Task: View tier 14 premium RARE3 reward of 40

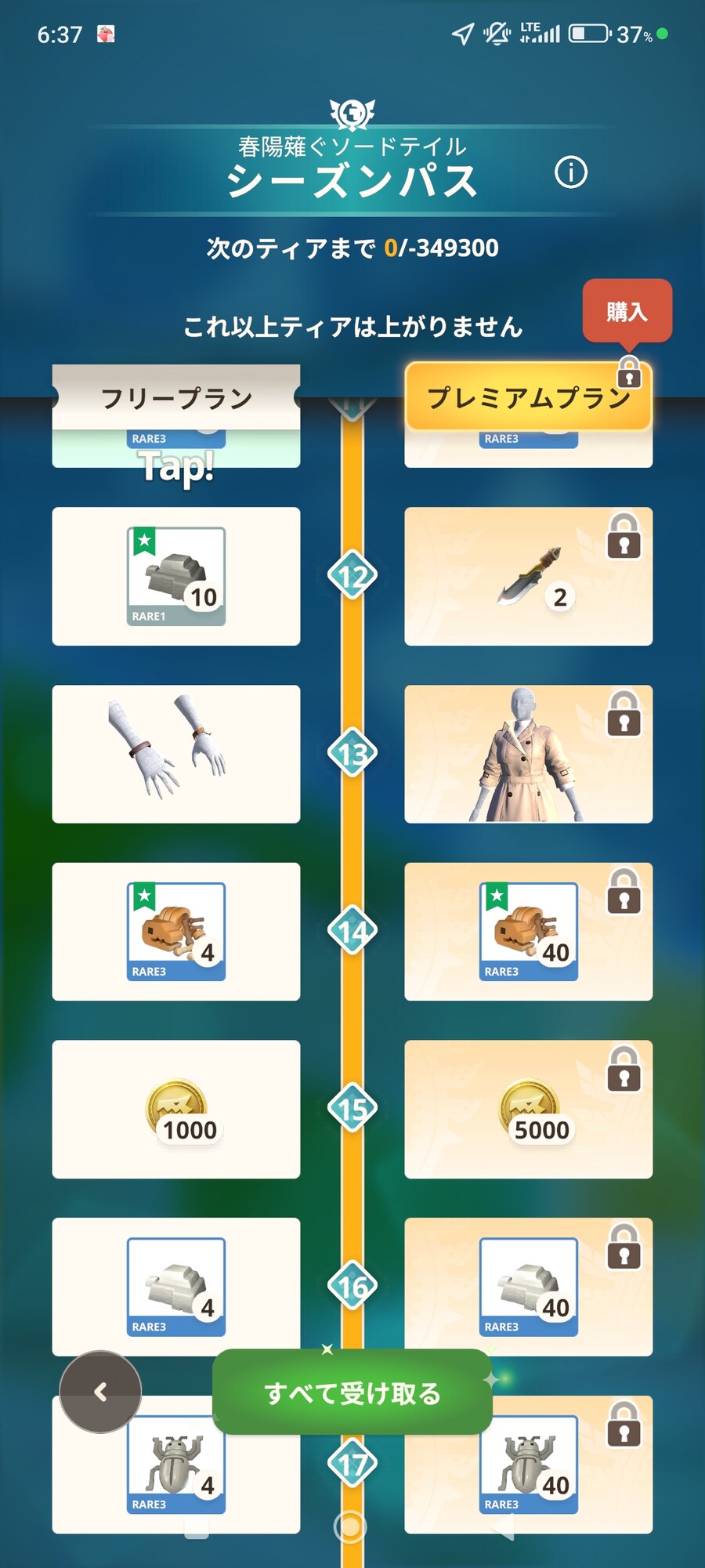Action: pyautogui.click(x=528, y=932)
